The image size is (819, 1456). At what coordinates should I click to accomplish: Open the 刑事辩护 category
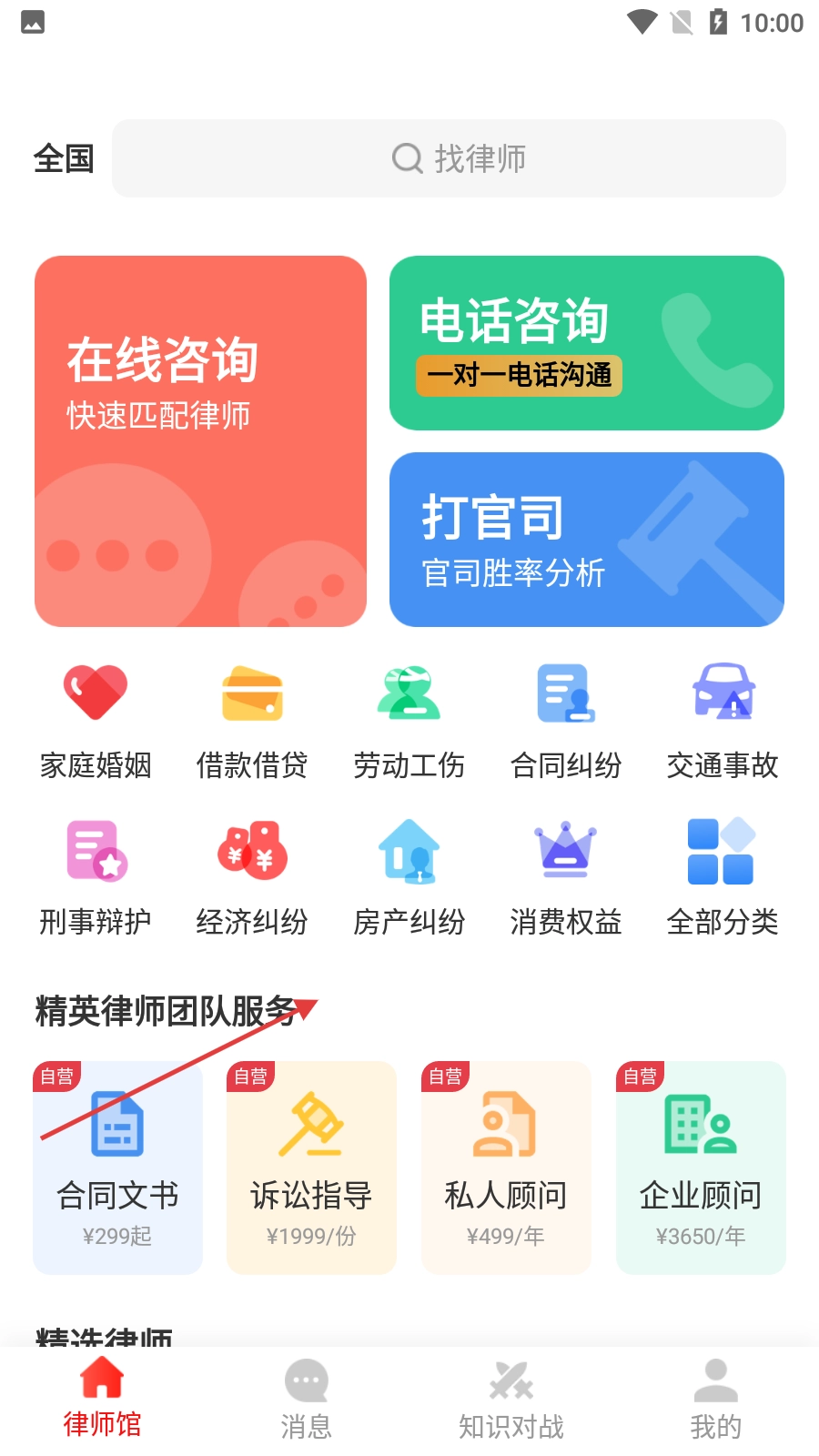pos(96,877)
